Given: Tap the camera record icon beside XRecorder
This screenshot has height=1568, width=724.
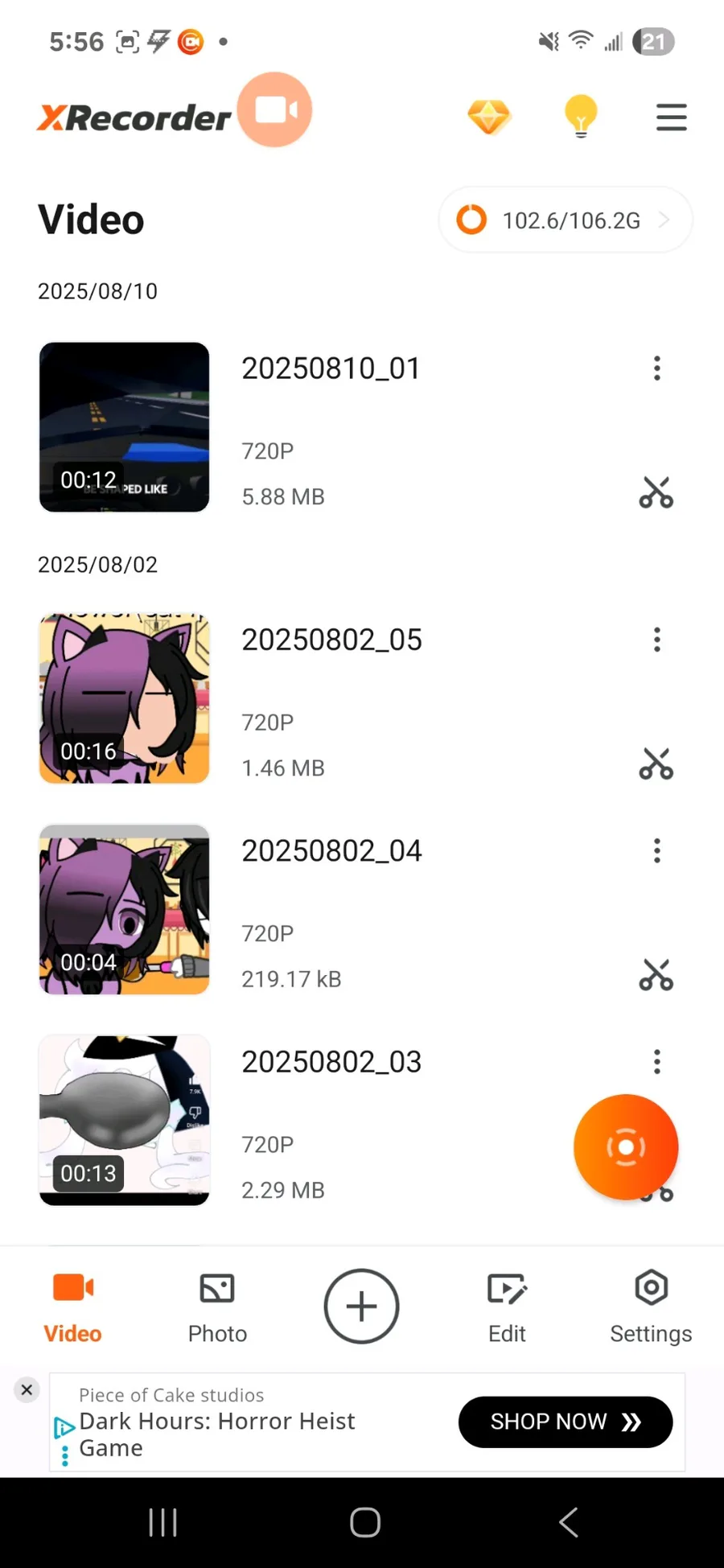Looking at the screenshot, I should click(x=275, y=110).
